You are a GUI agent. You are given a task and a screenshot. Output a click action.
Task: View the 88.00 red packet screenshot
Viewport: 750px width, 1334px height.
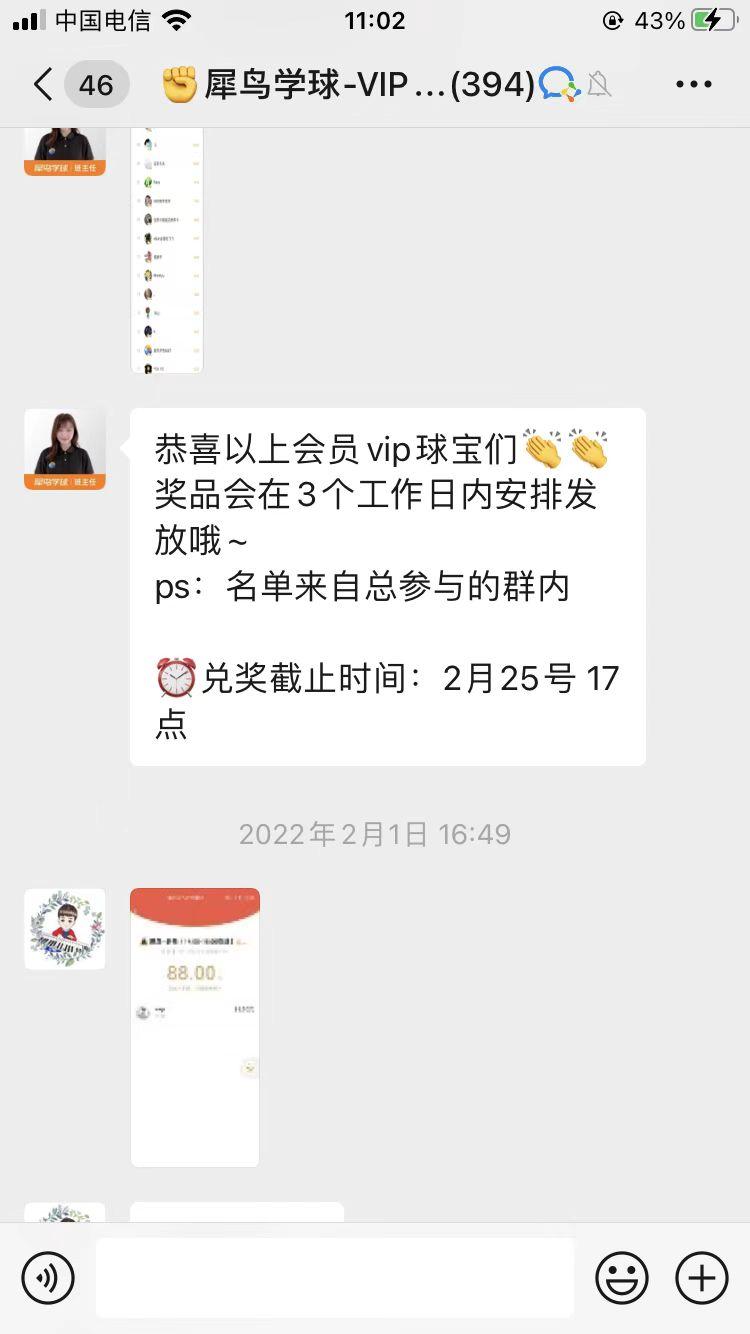[x=195, y=1027]
